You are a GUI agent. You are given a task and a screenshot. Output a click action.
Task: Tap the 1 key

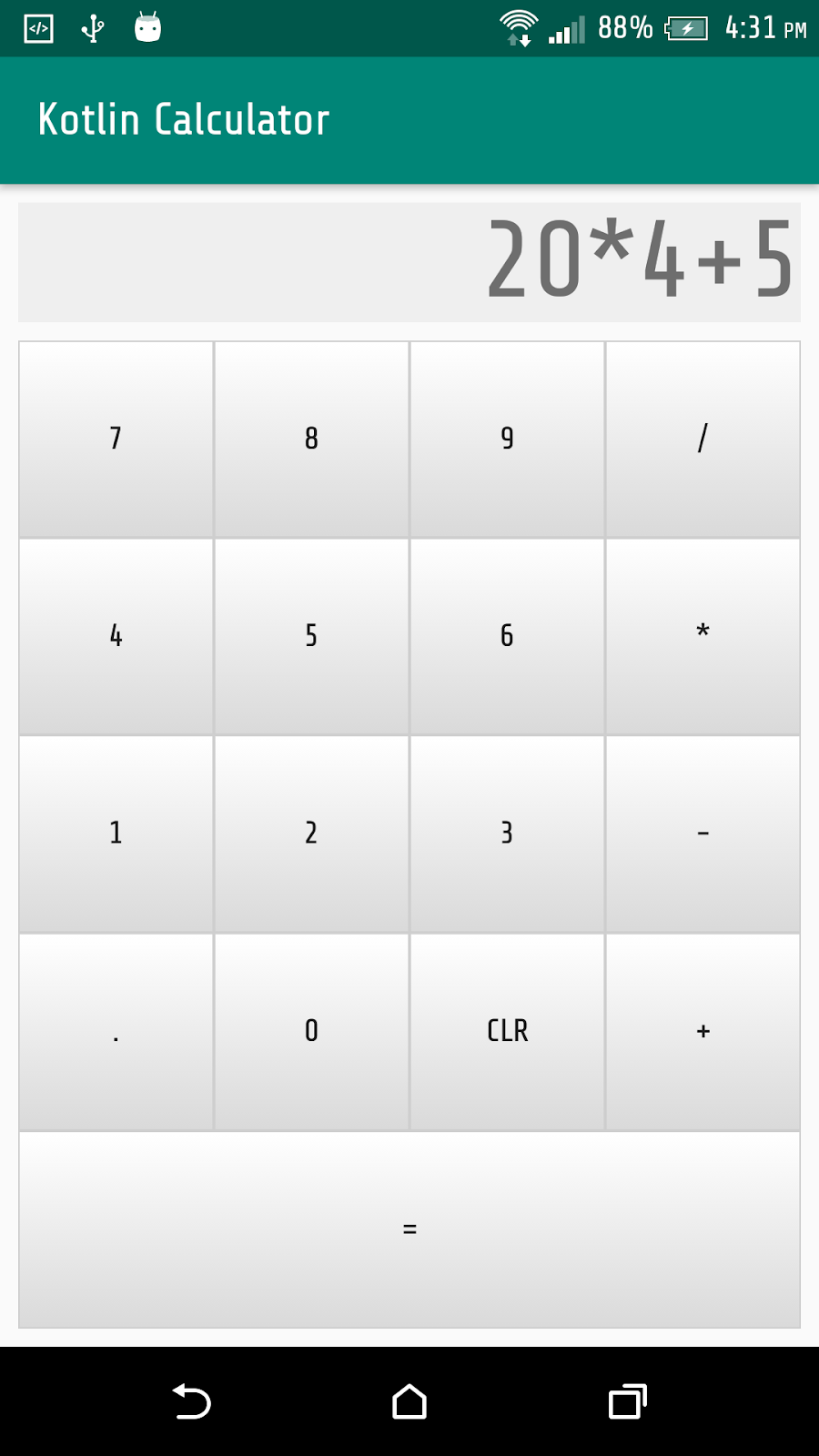116,834
